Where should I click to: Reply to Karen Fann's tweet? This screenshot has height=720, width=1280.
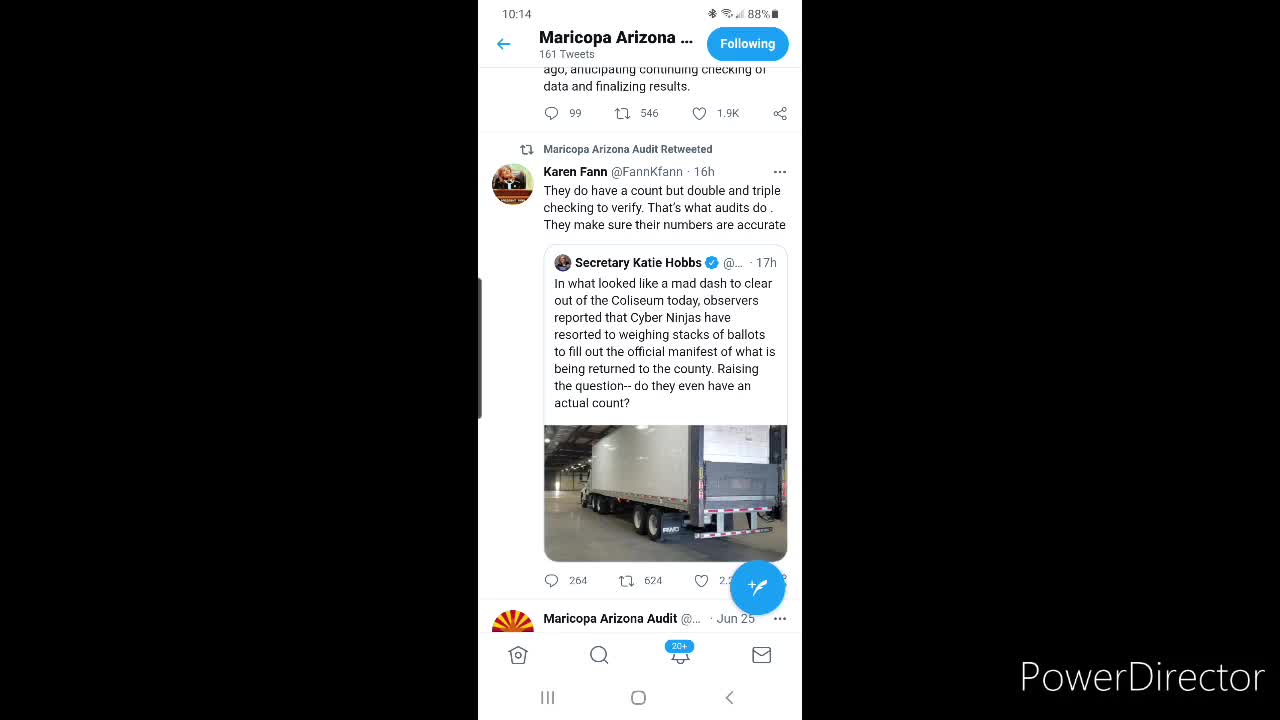pyautogui.click(x=551, y=581)
